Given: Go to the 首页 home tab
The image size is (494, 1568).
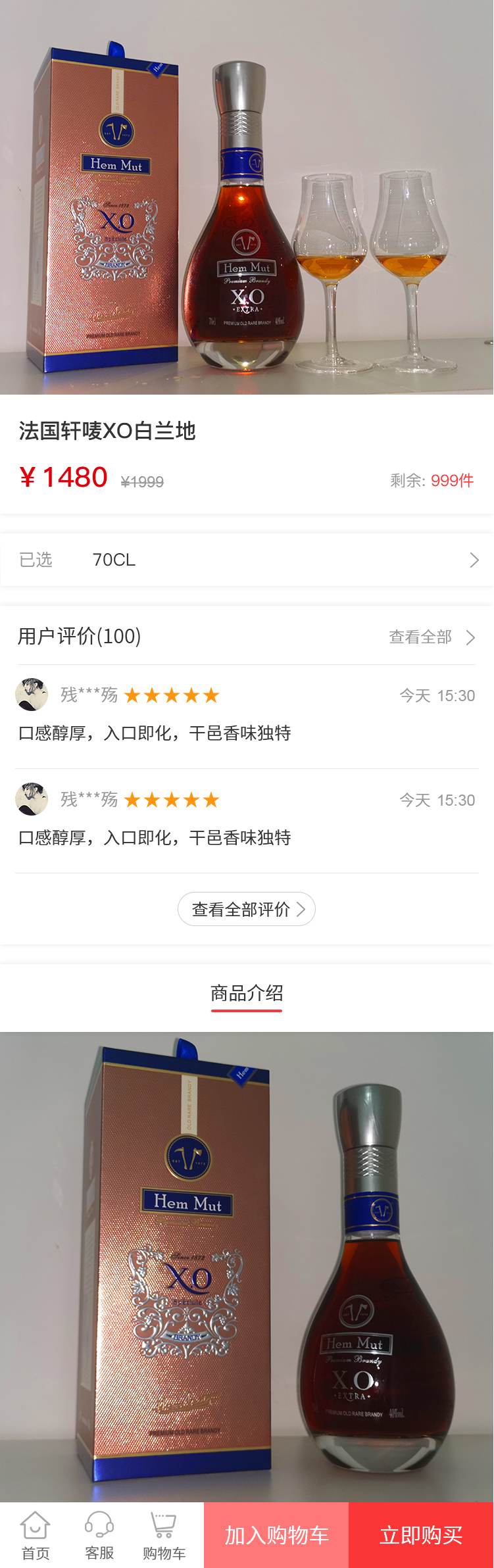Looking at the screenshot, I should tap(36, 1536).
